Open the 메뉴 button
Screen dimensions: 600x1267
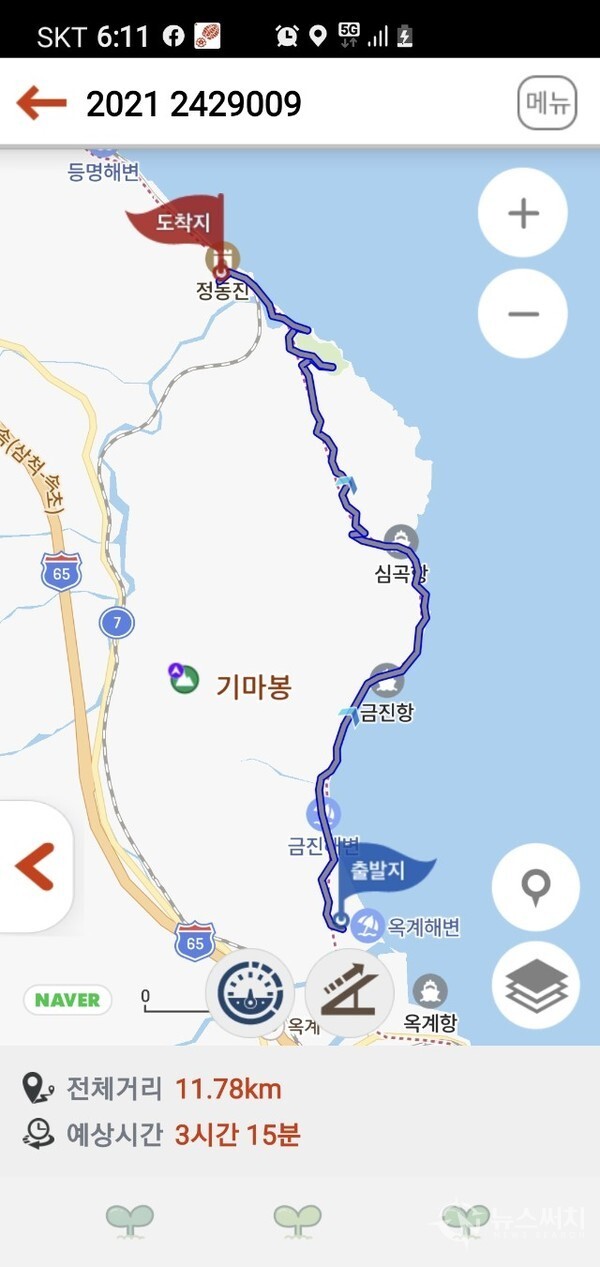pyautogui.click(x=547, y=103)
